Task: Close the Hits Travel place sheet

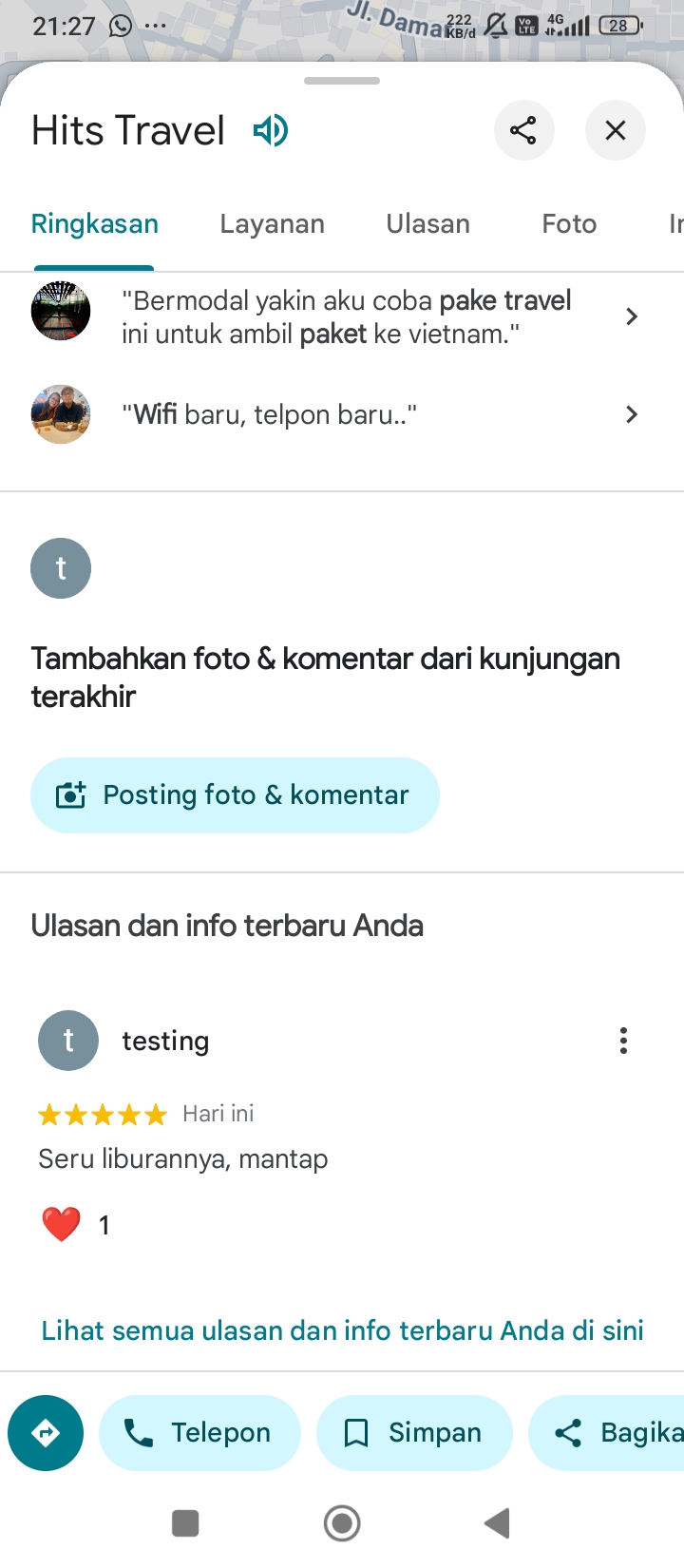Action: (x=616, y=130)
